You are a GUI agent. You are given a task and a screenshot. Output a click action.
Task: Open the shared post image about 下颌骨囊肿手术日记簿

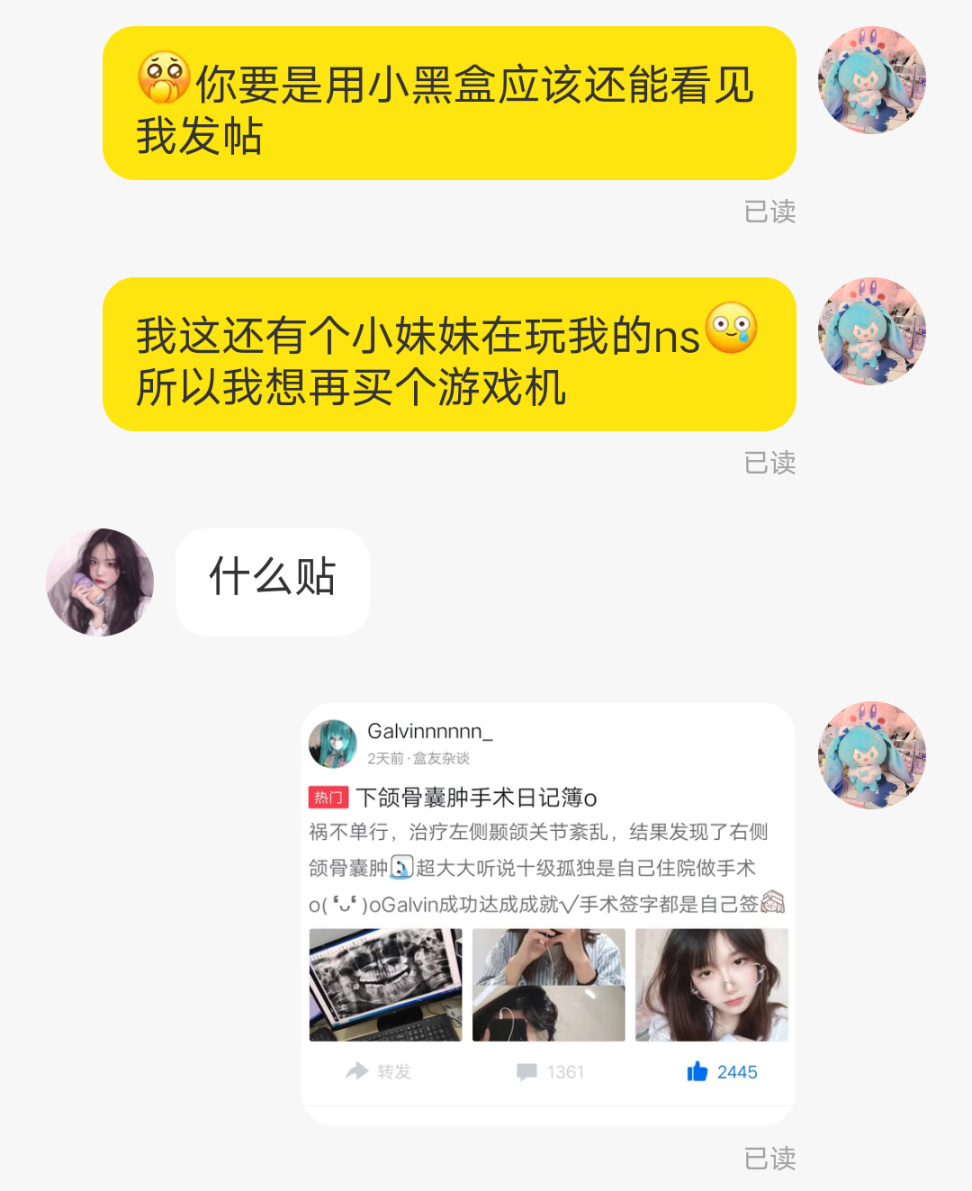point(548,912)
